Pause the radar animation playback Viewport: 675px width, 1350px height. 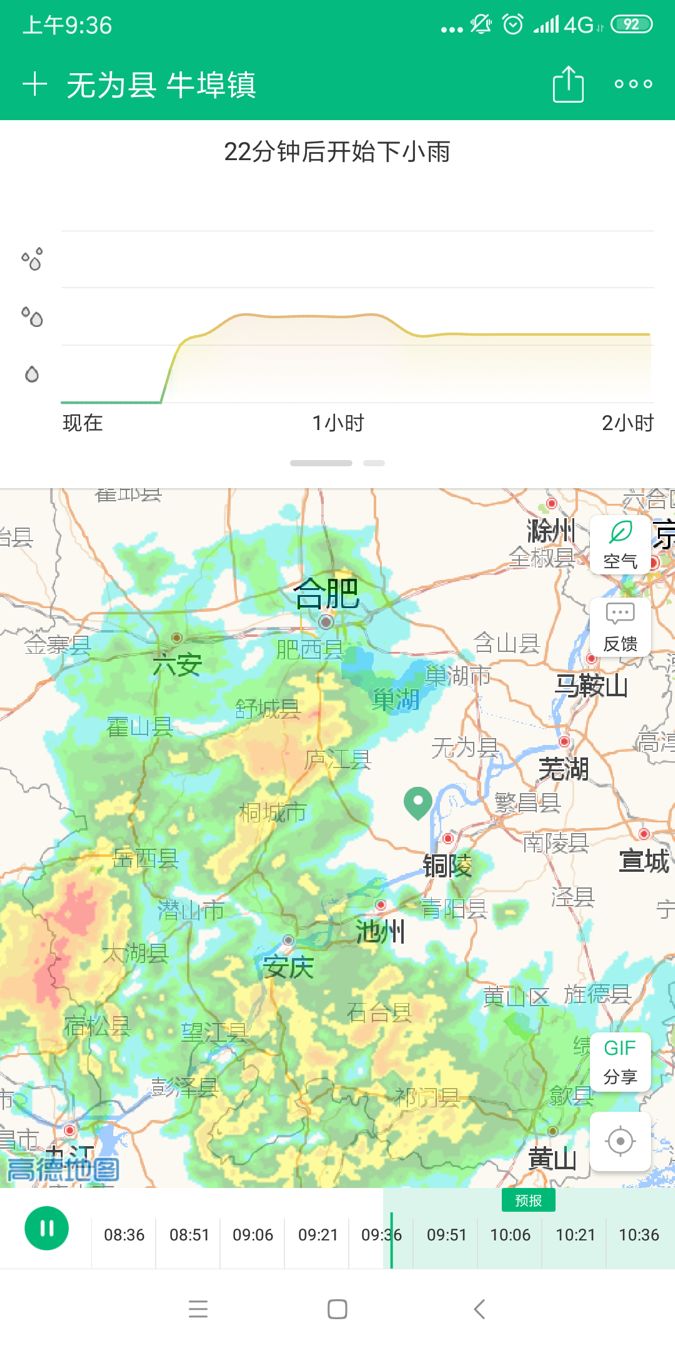(47, 1228)
